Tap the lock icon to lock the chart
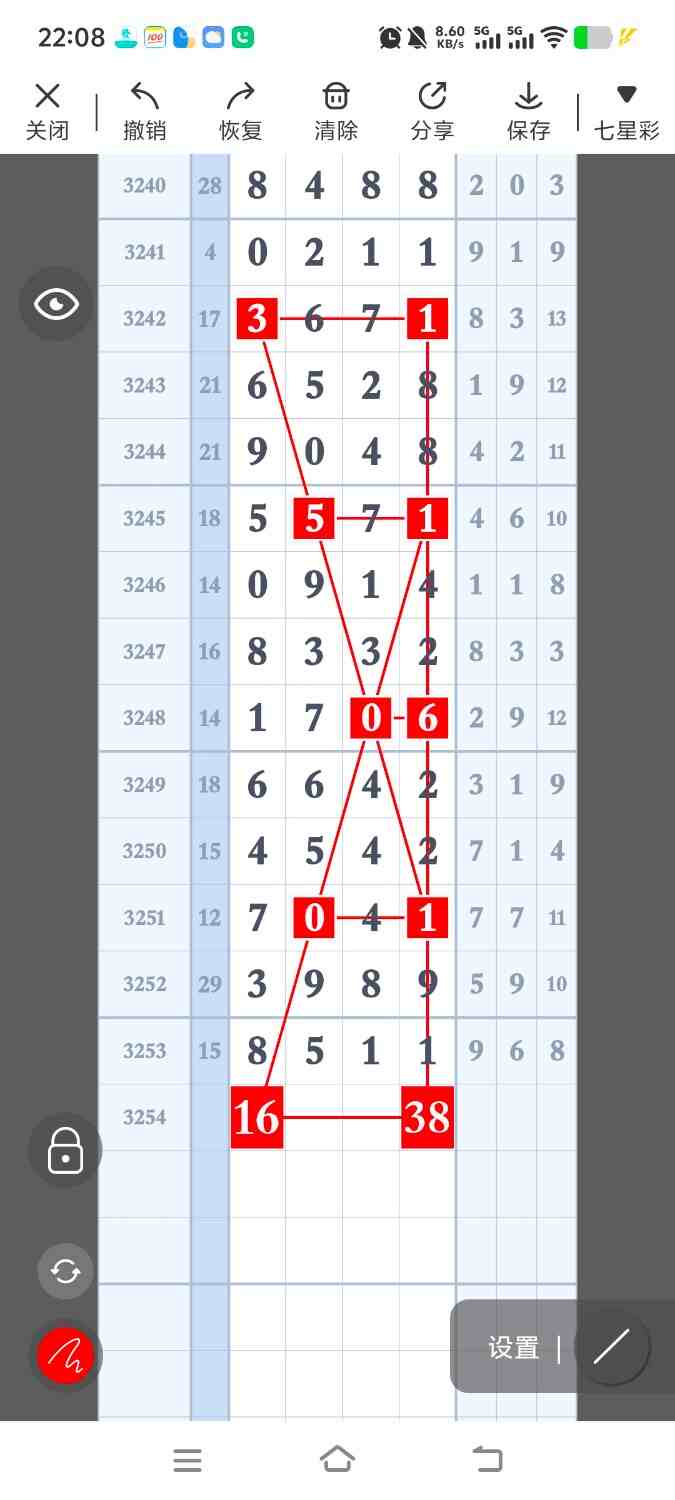675x1500 pixels. tap(65, 1150)
